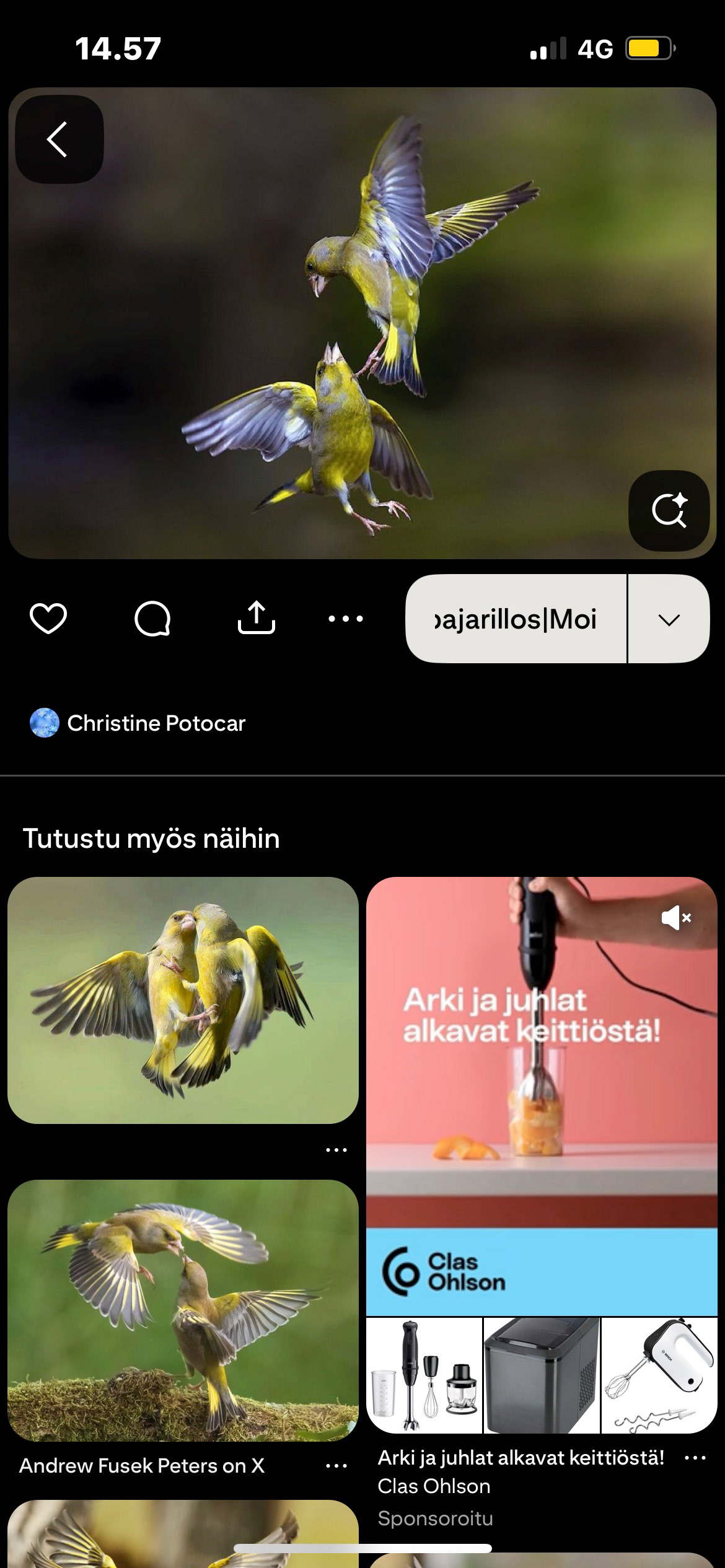Open the comments bubble
Screen dimensions: 725x1568
coord(152,618)
